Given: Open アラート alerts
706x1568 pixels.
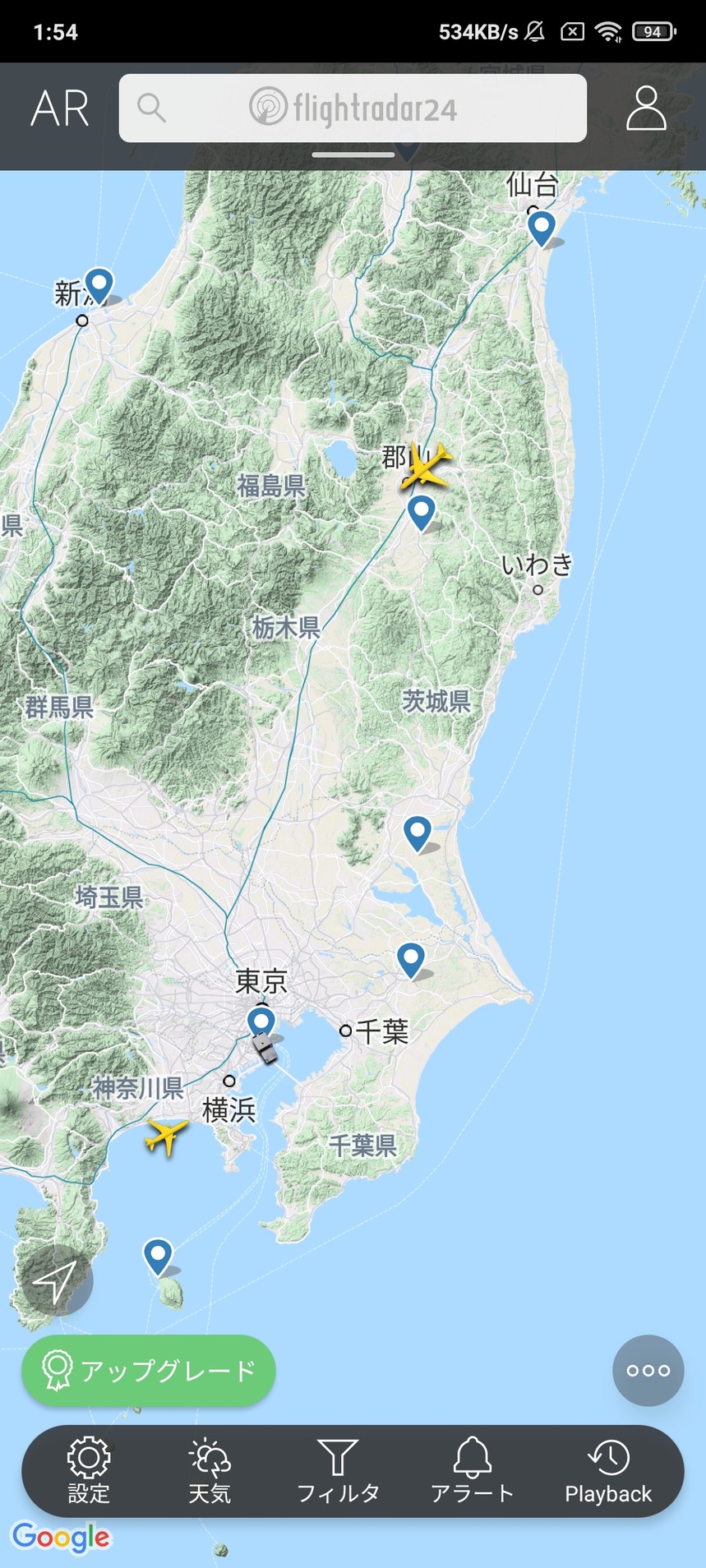Looking at the screenshot, I should click(x=473, y=1470).
